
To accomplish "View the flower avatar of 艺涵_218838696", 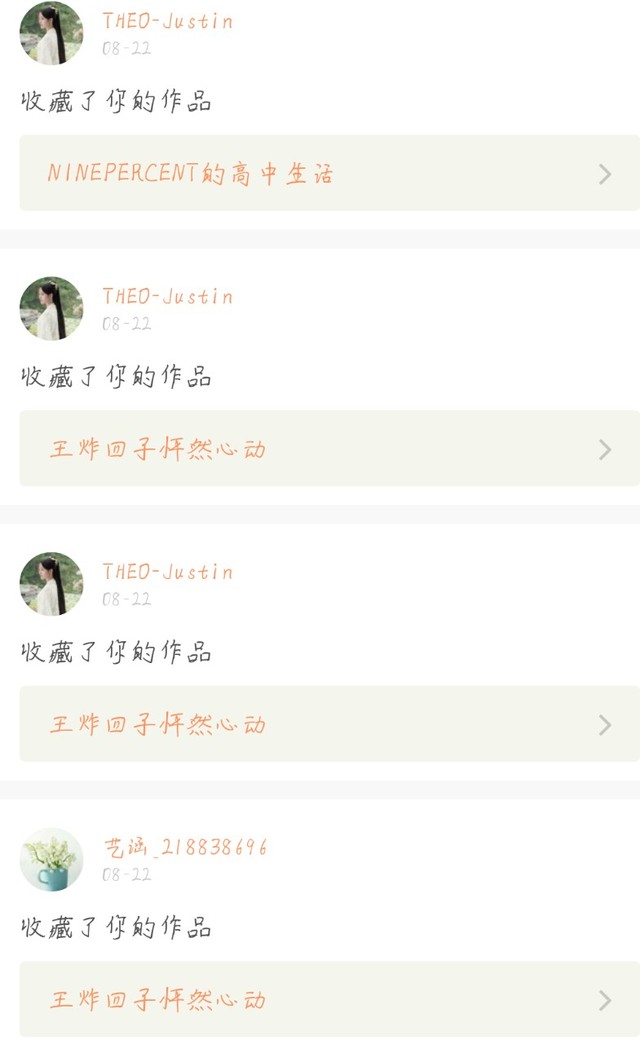I will click(51, 860).
